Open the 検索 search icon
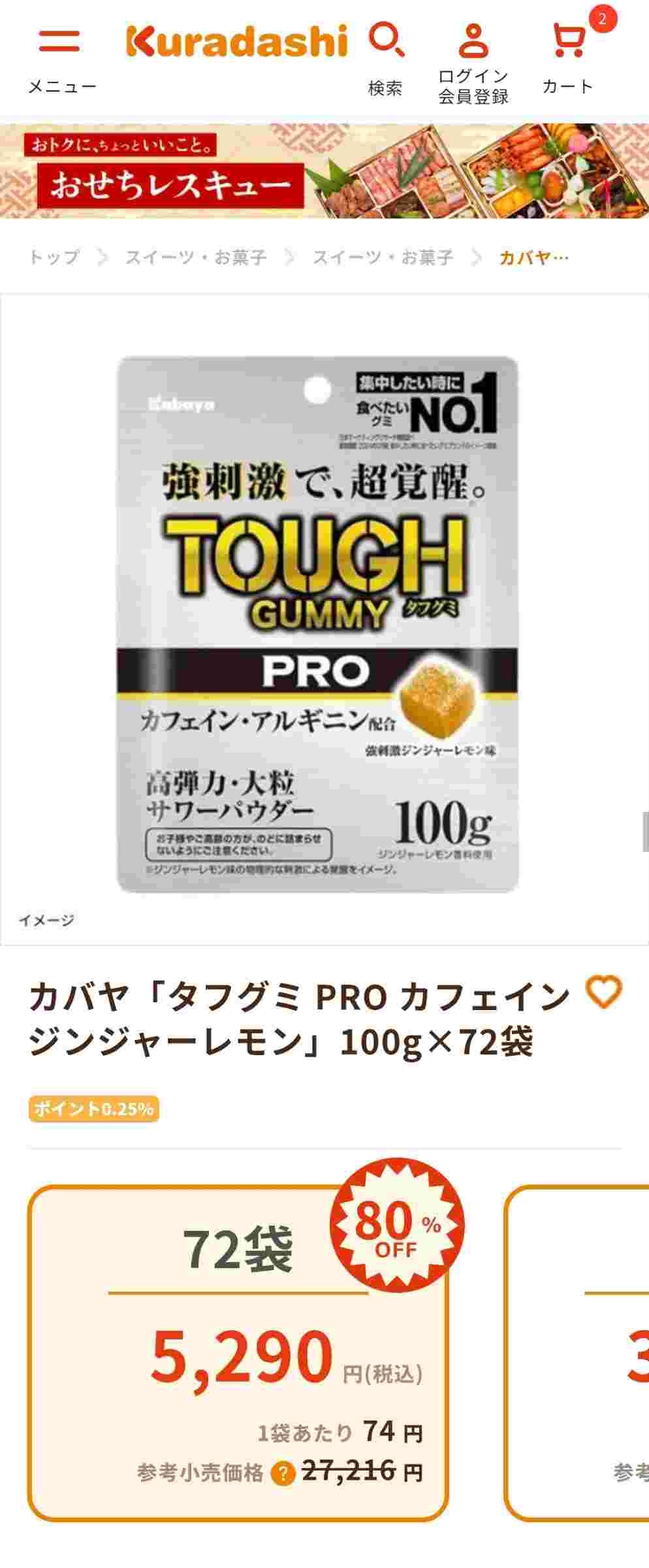 386,57
